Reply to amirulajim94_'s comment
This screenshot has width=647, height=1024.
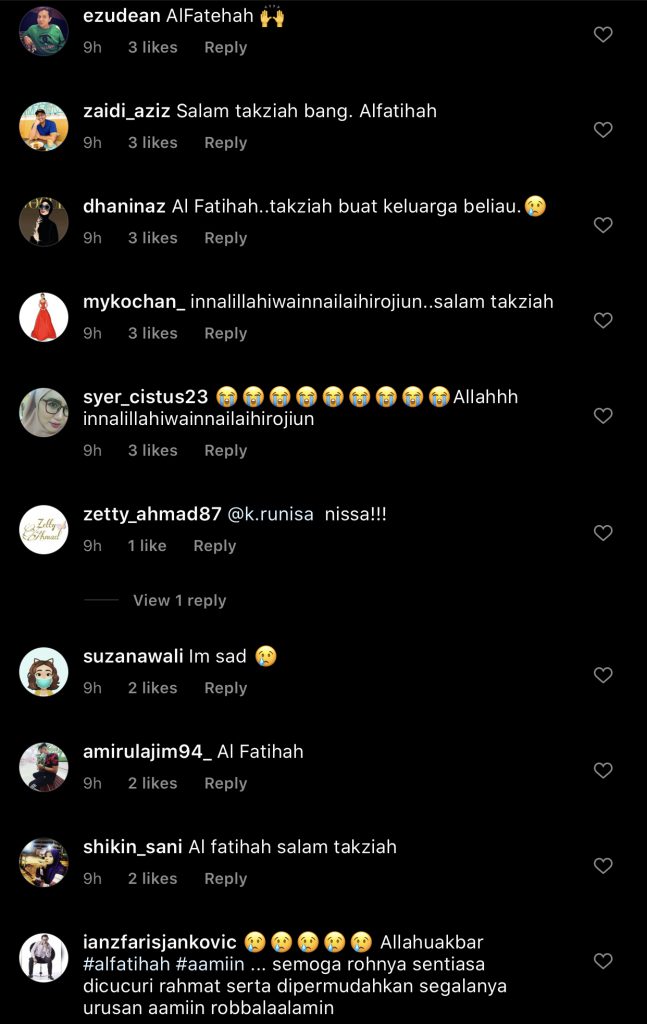tap(225, 784)
